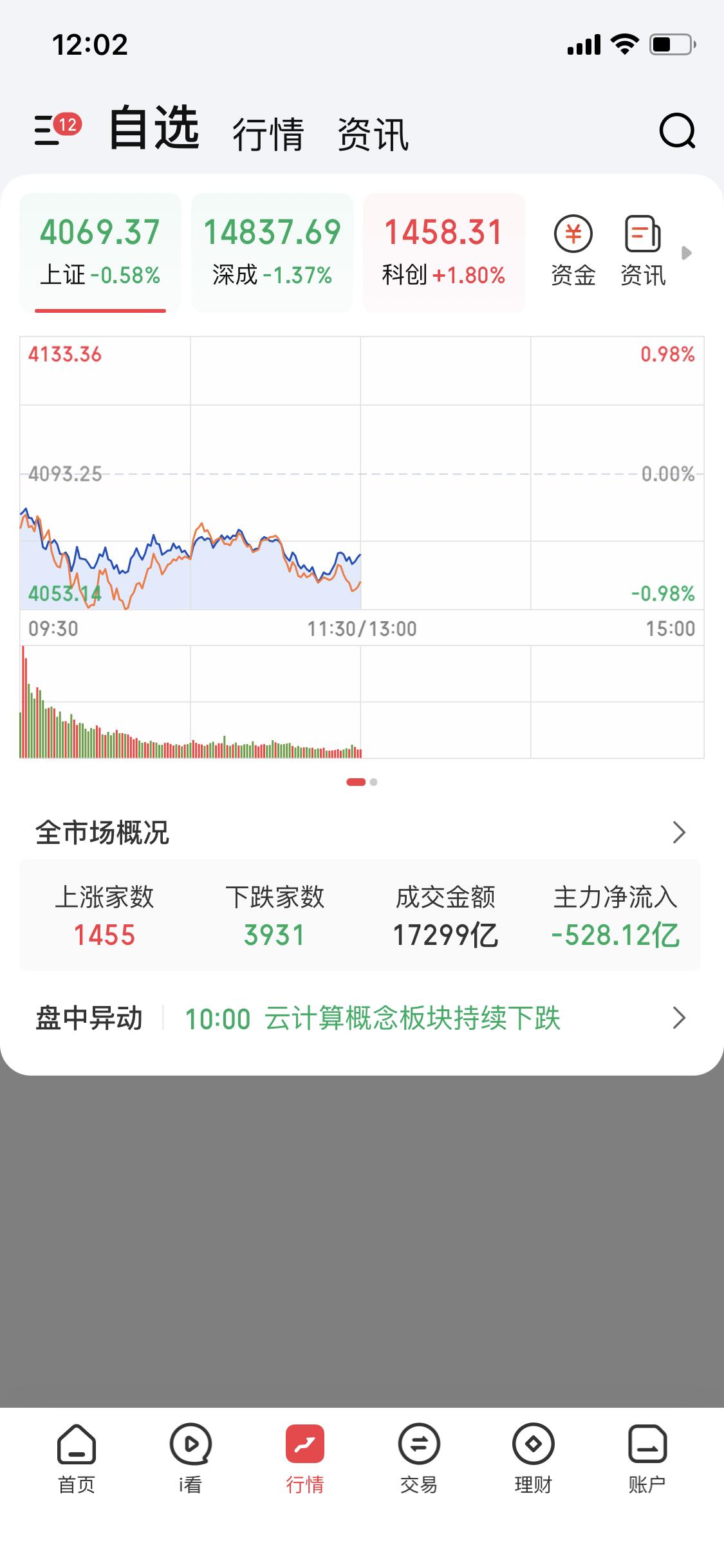Image resolution: width=724 pixels, height=1568 pixels.
Task: Select the 上证 index card
Action: click(100, 252)
